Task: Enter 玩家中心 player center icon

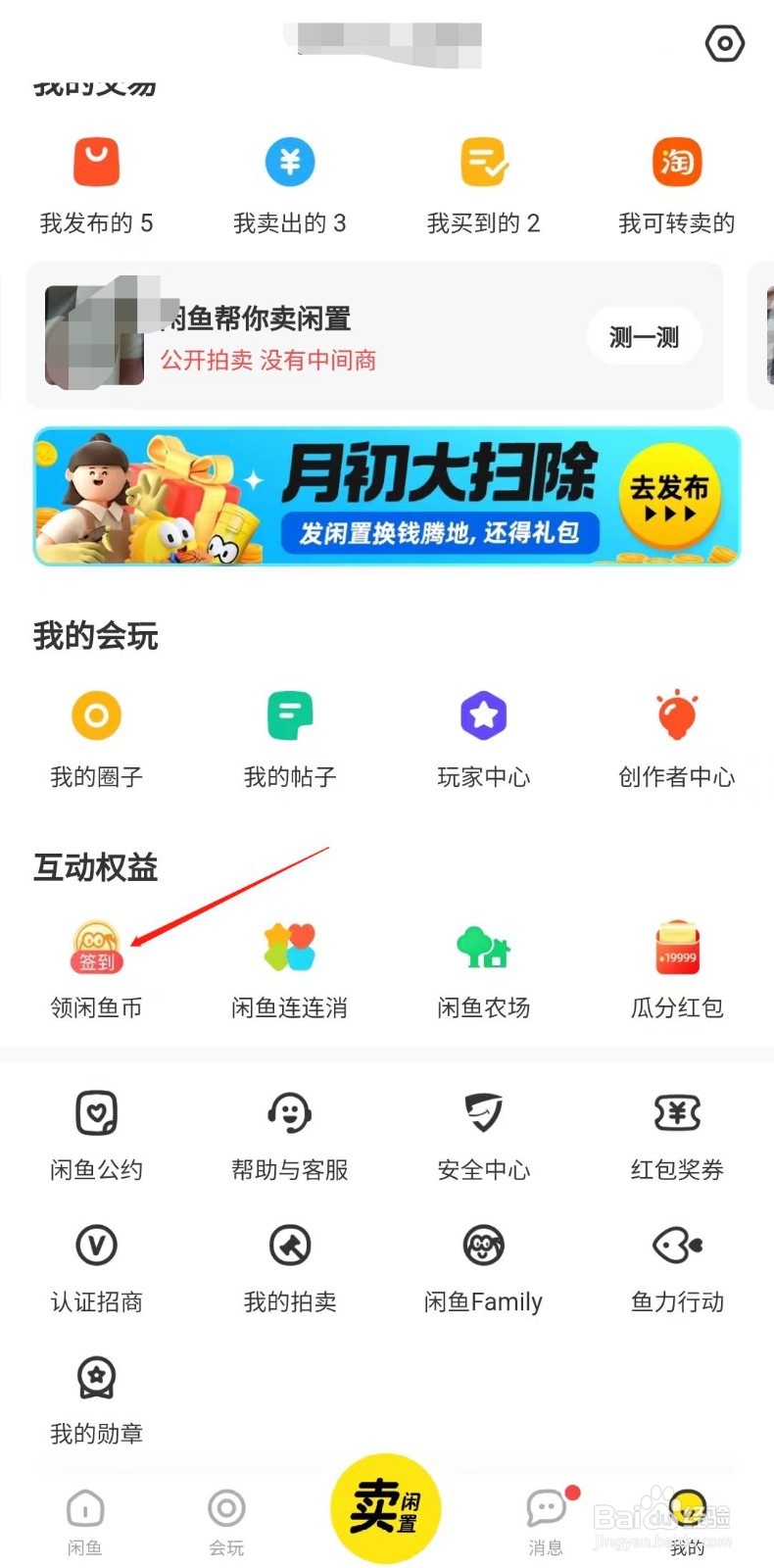Action: click(x=483, y=715)
